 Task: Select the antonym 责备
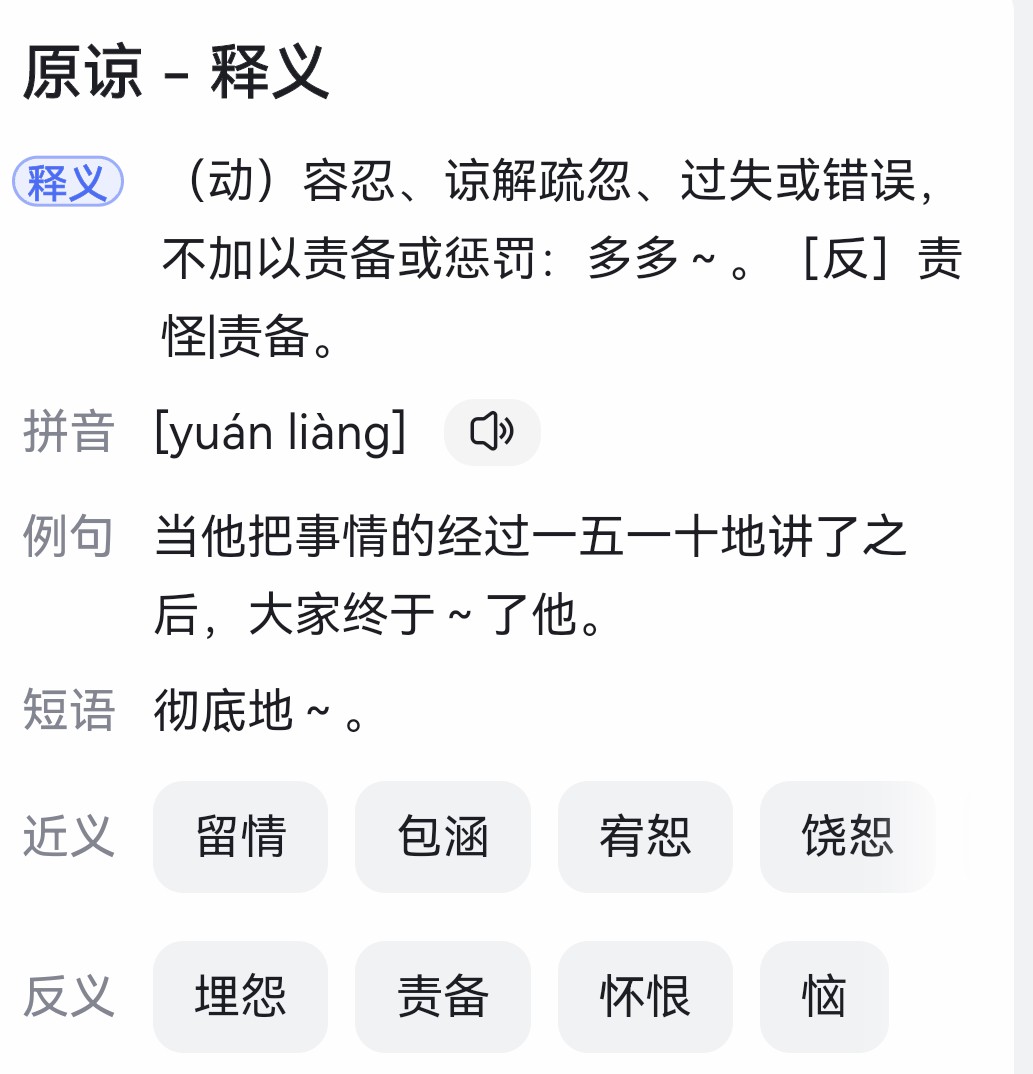click(442, 996)
